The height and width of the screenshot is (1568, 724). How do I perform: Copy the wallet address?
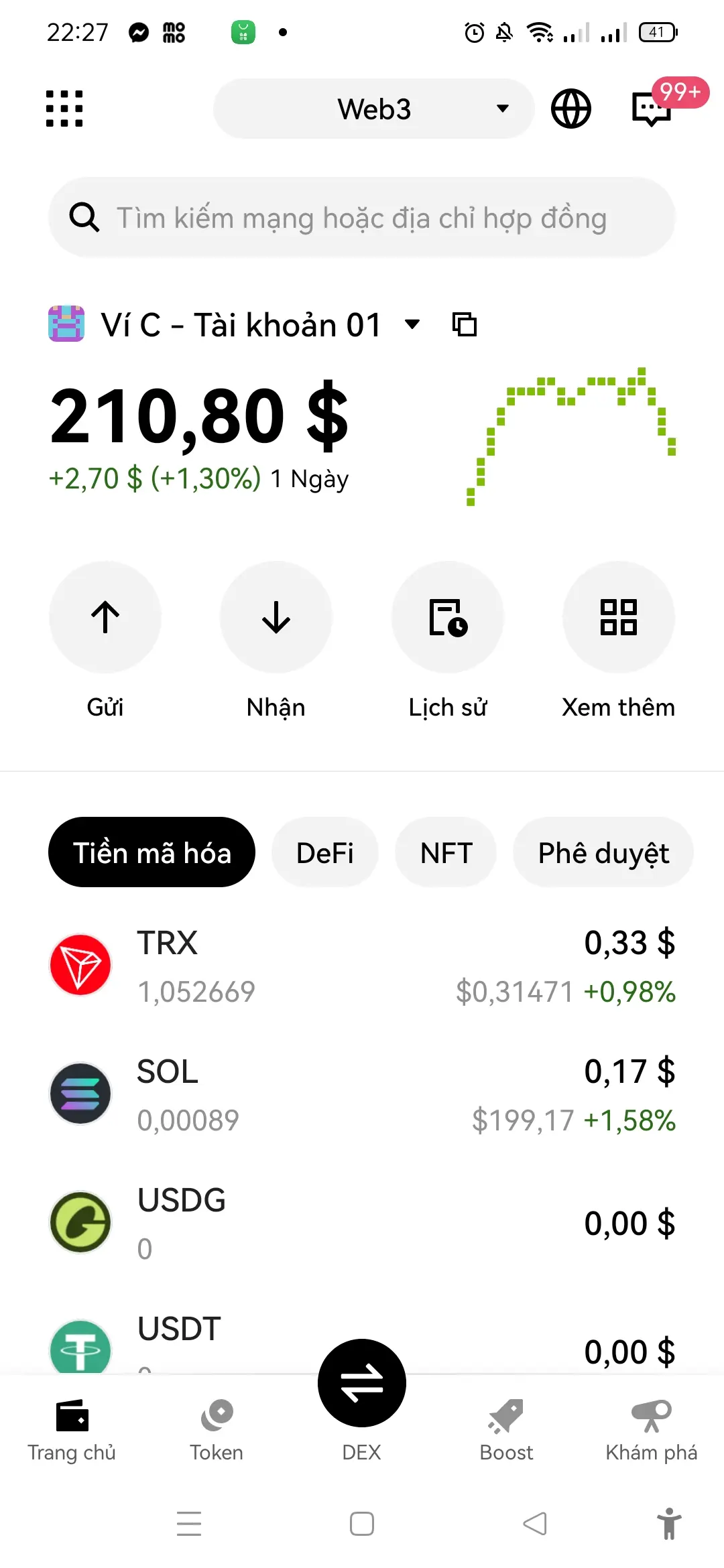465,324
